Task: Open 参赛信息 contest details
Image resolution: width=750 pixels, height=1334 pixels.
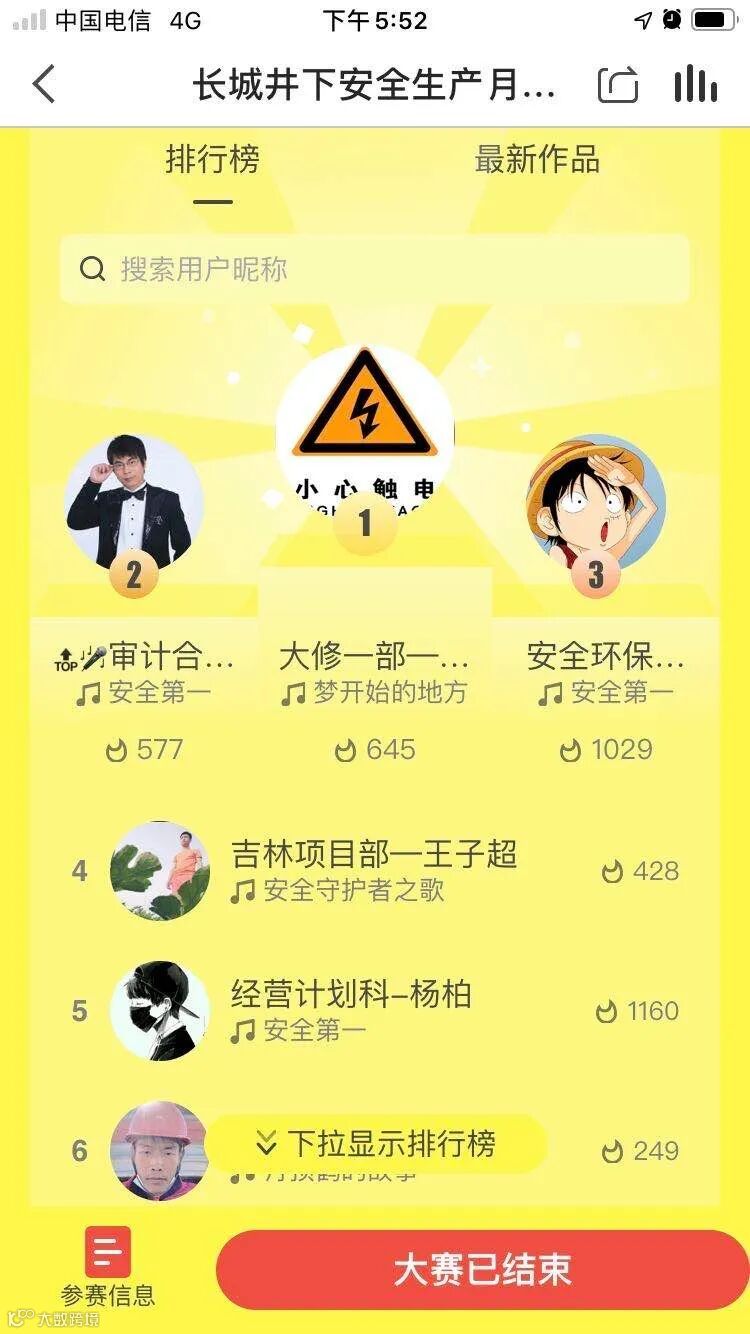Action: click(108, 1267)
